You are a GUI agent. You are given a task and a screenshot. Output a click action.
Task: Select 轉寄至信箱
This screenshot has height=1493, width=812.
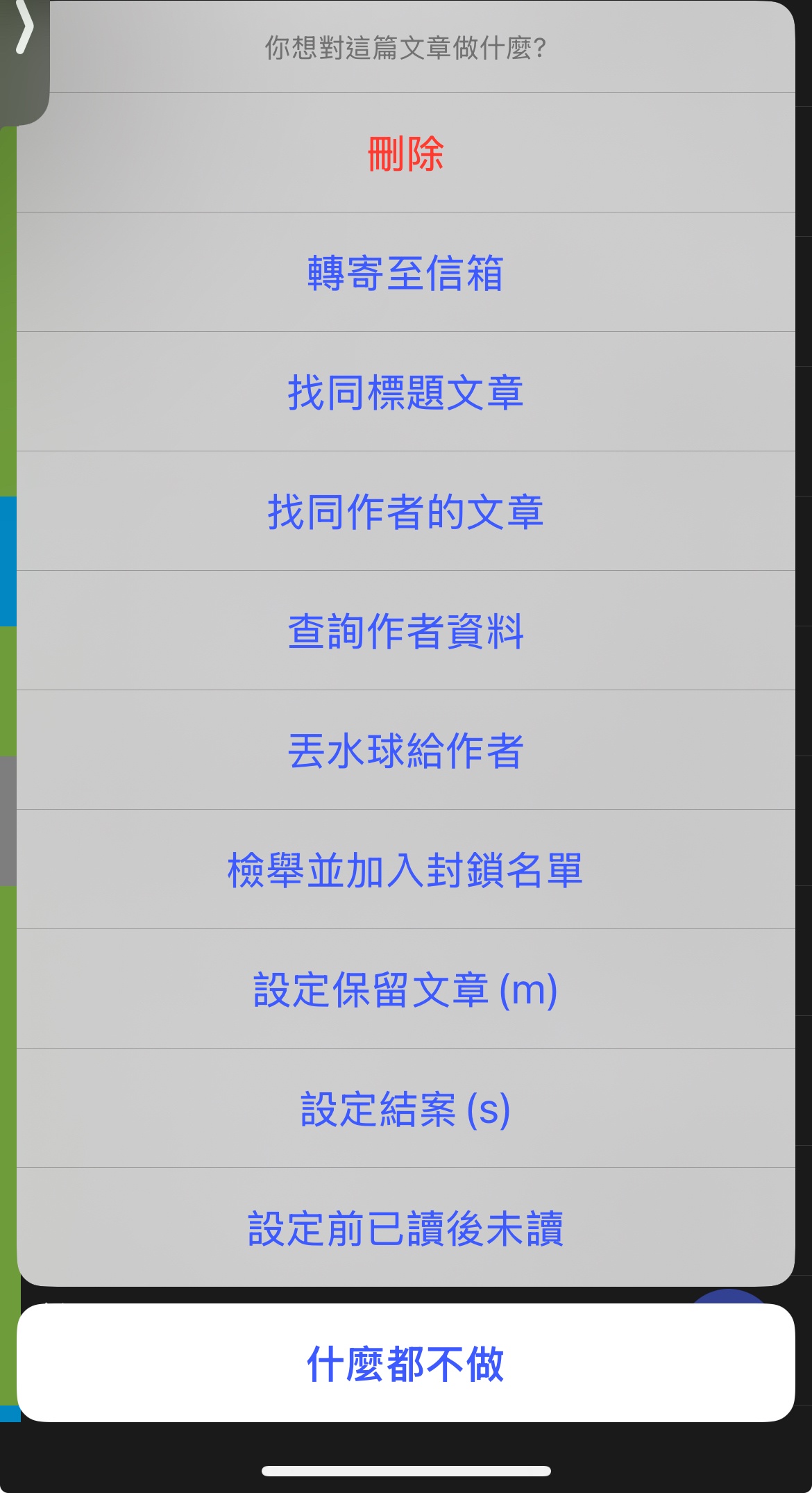(x=405, y=273)
